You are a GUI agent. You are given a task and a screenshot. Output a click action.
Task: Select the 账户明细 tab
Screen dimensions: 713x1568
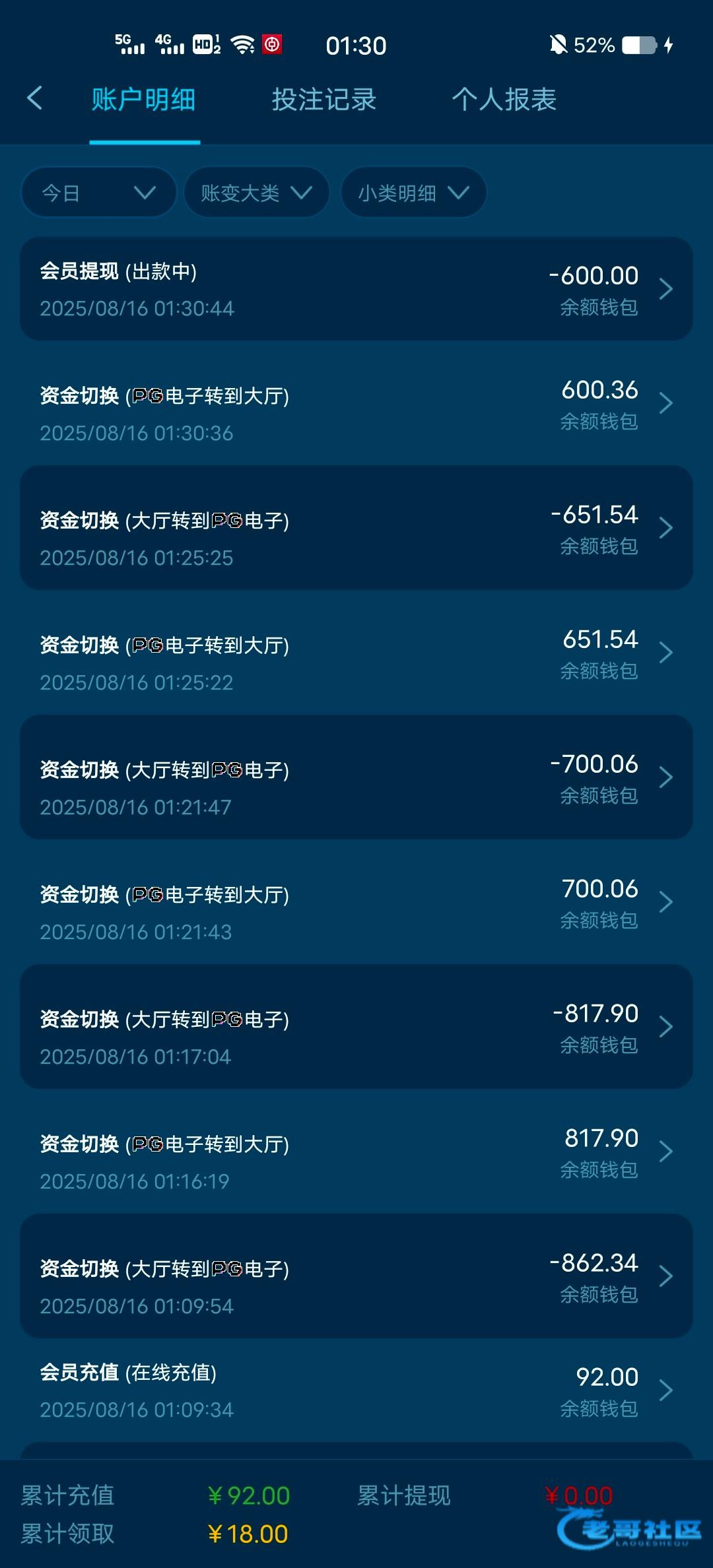pyautogui.click(x=144, y=100)
